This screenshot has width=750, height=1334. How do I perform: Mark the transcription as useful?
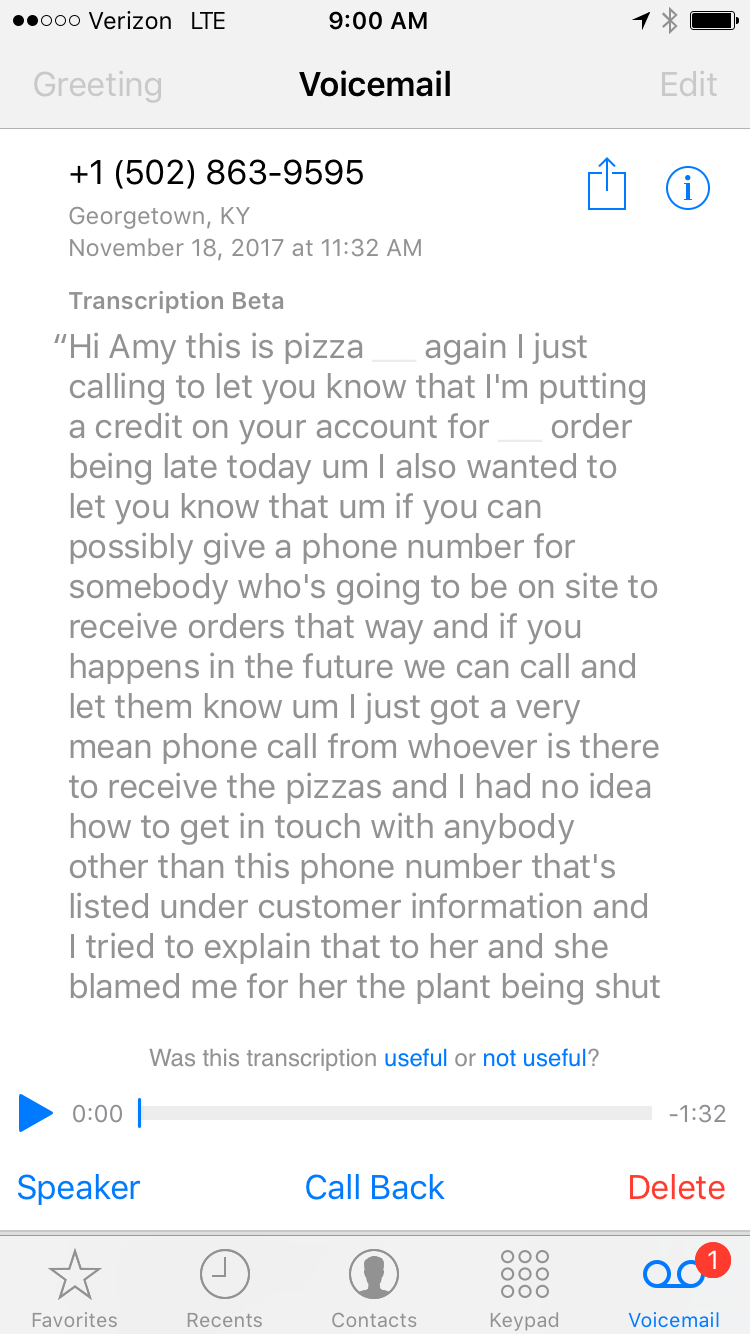415,1057
